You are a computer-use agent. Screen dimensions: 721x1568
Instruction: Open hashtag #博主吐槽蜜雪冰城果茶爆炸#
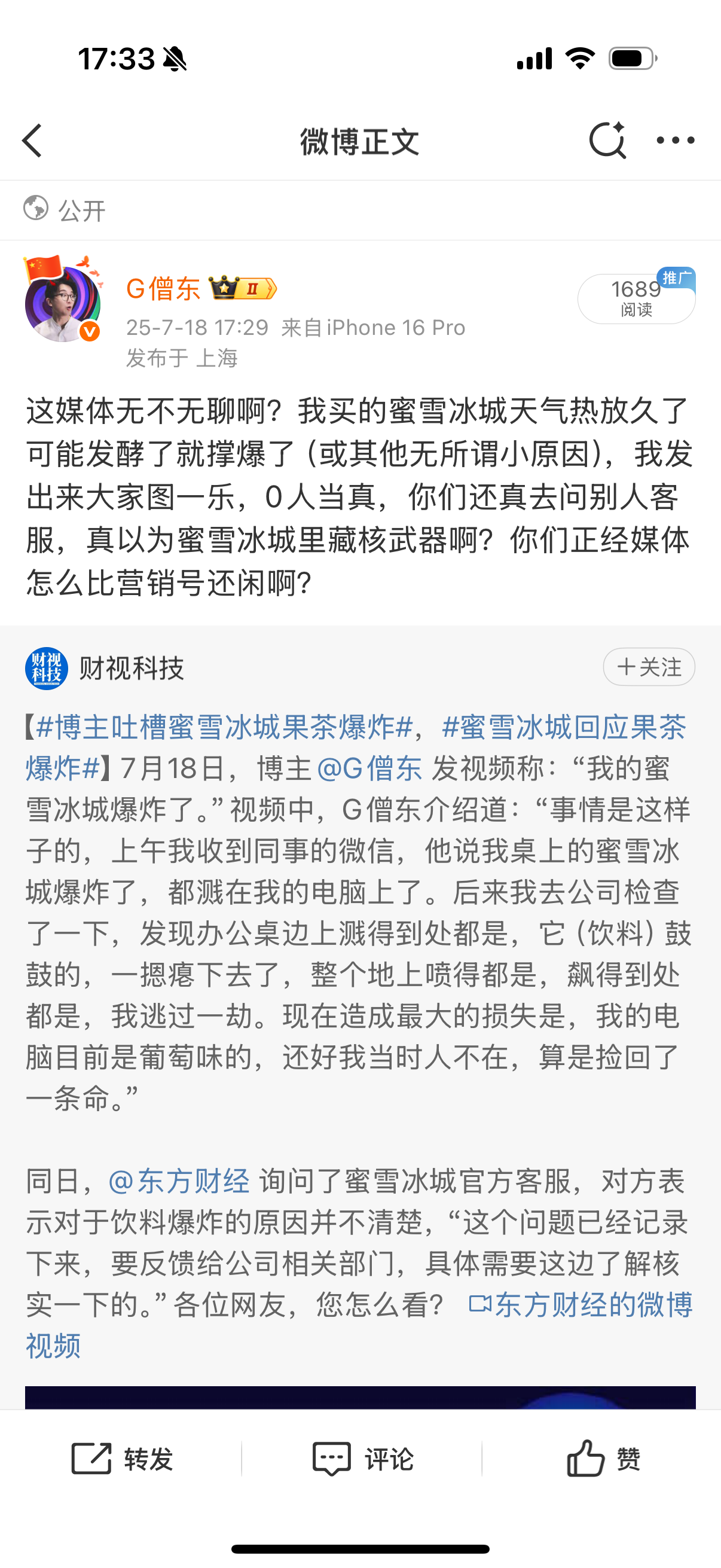click(225, 727)
